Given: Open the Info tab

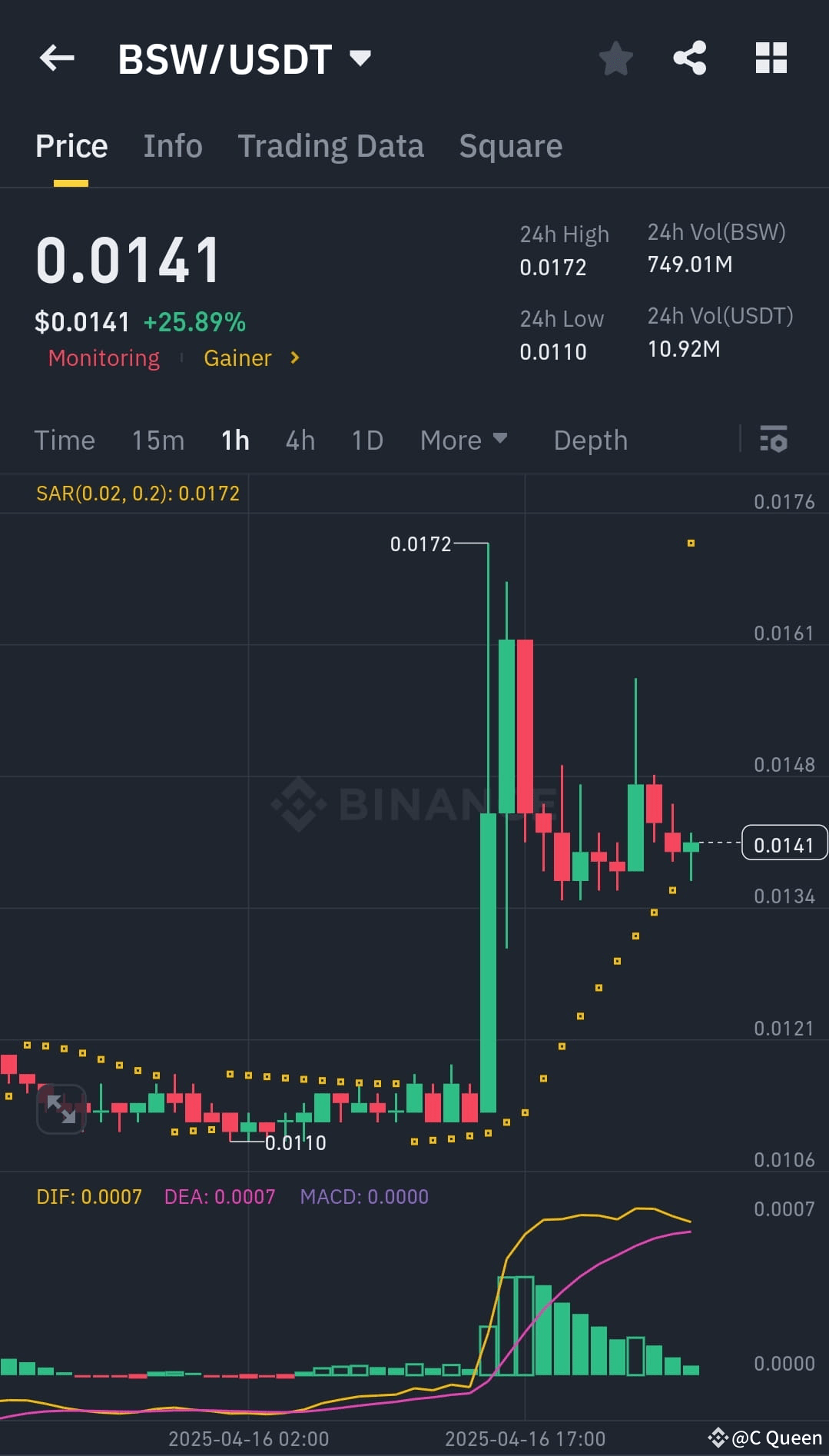Looking at the screenshot, I should pos(172,145).
